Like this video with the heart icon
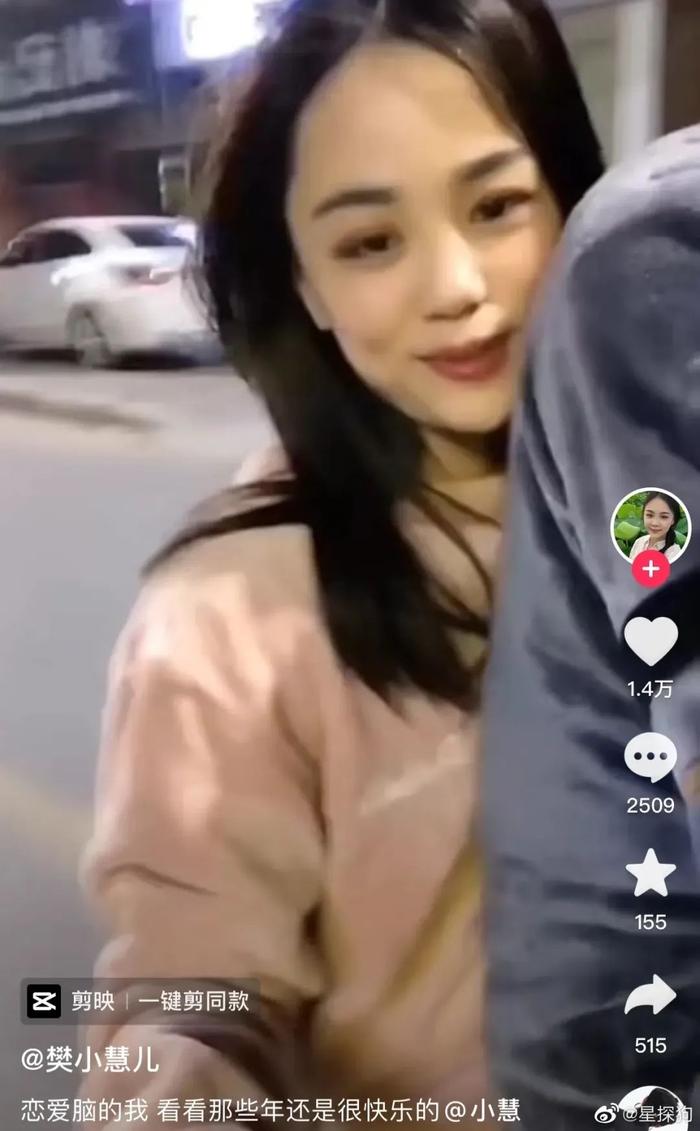Viewport: 700px width, 1131px height. click(x=650, y=641)
